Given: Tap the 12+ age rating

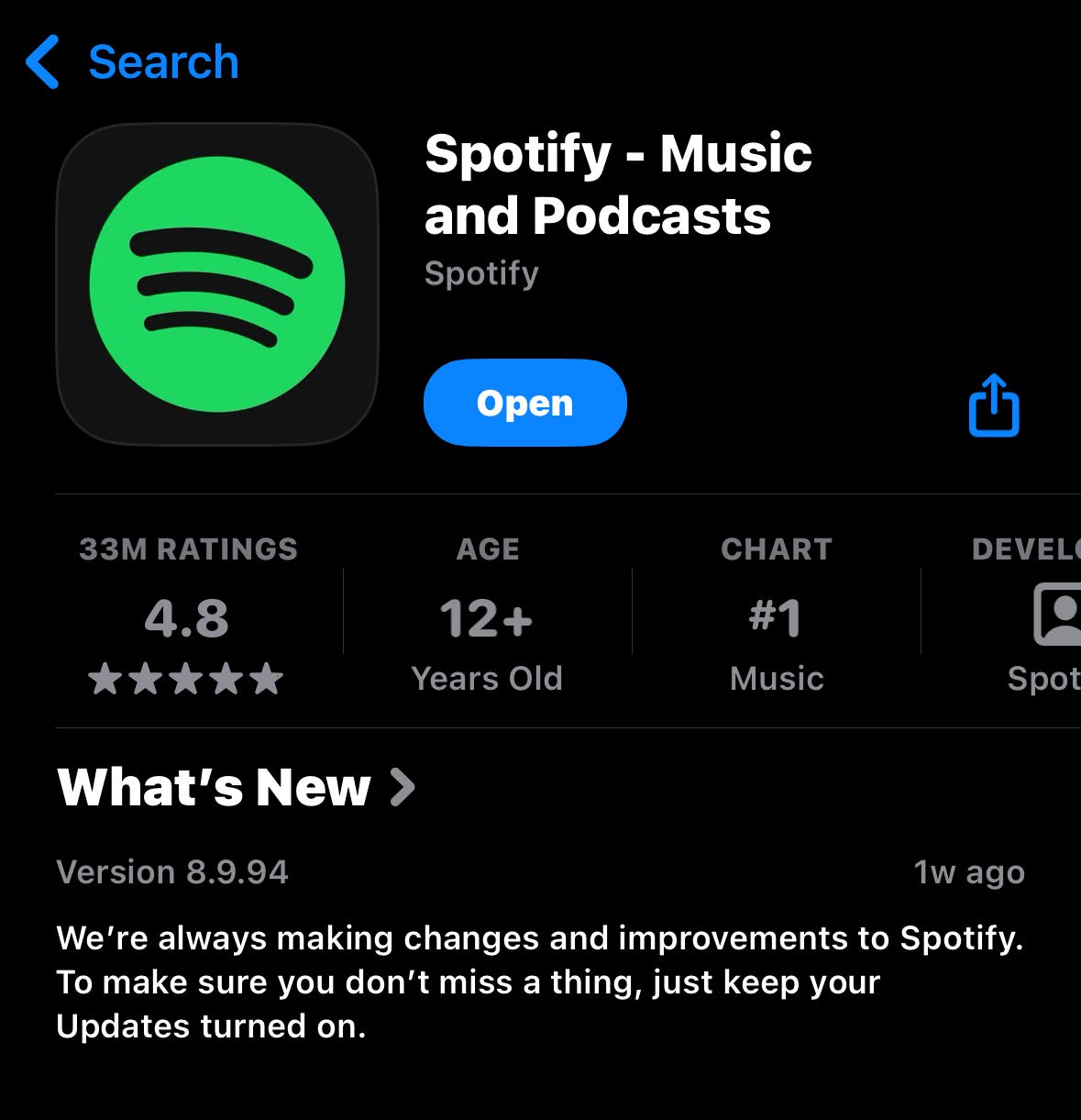Looking at the screenshot, I should (x=486, y=618).
